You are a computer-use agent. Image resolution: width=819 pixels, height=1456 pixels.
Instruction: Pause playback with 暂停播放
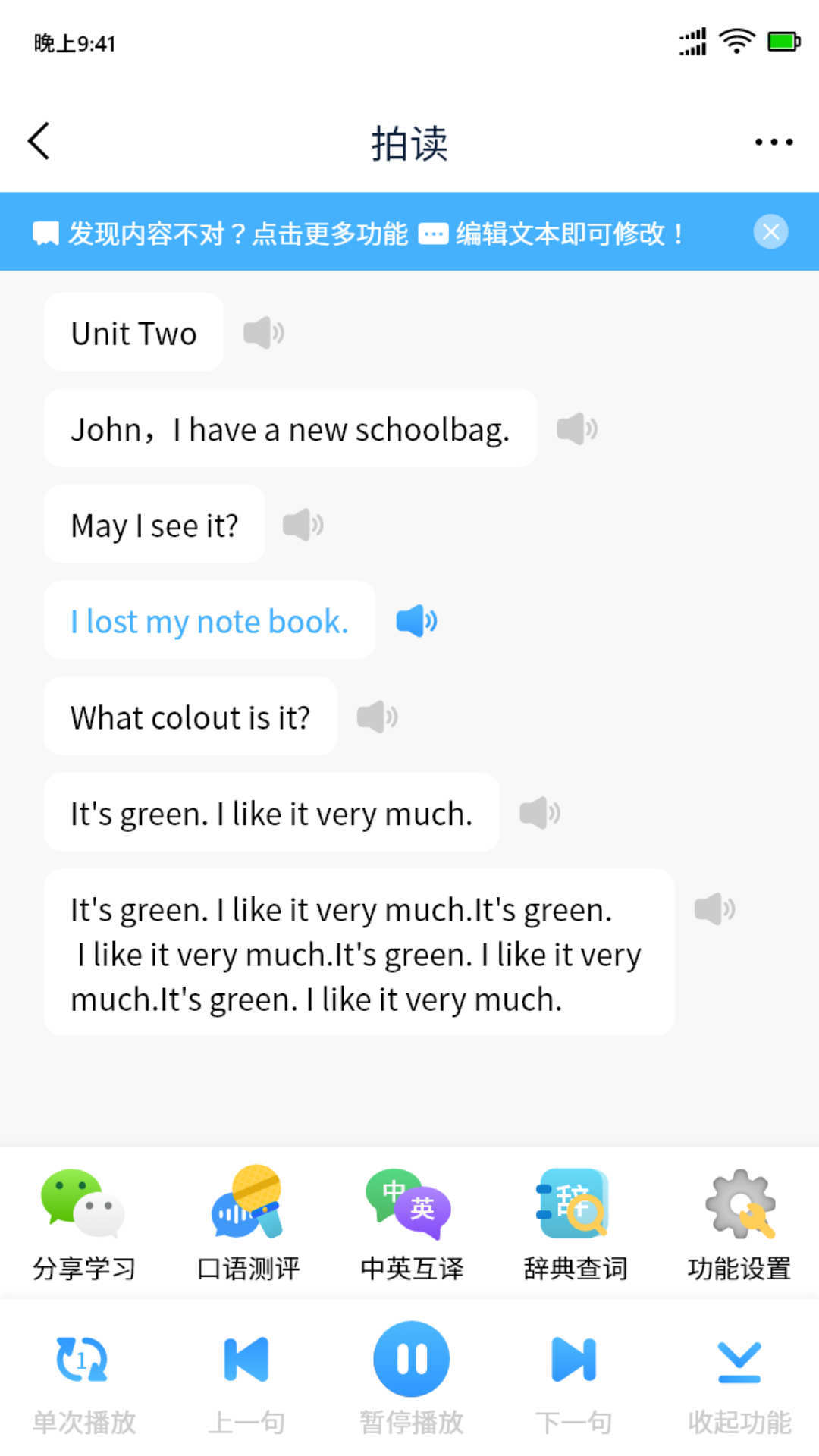coord(411,1365)
